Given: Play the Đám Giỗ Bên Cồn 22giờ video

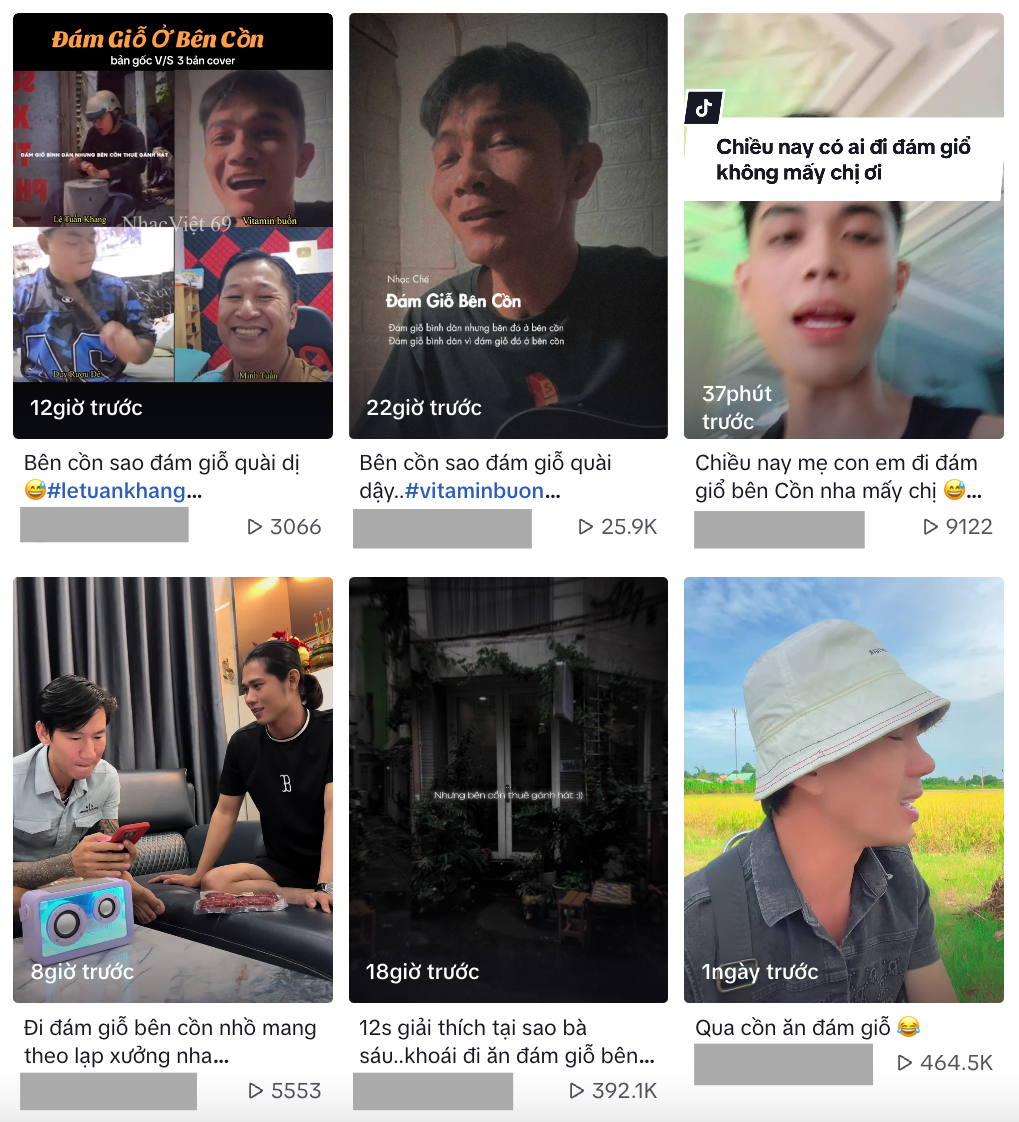Looking at the screenshot, I should [507, 225].
